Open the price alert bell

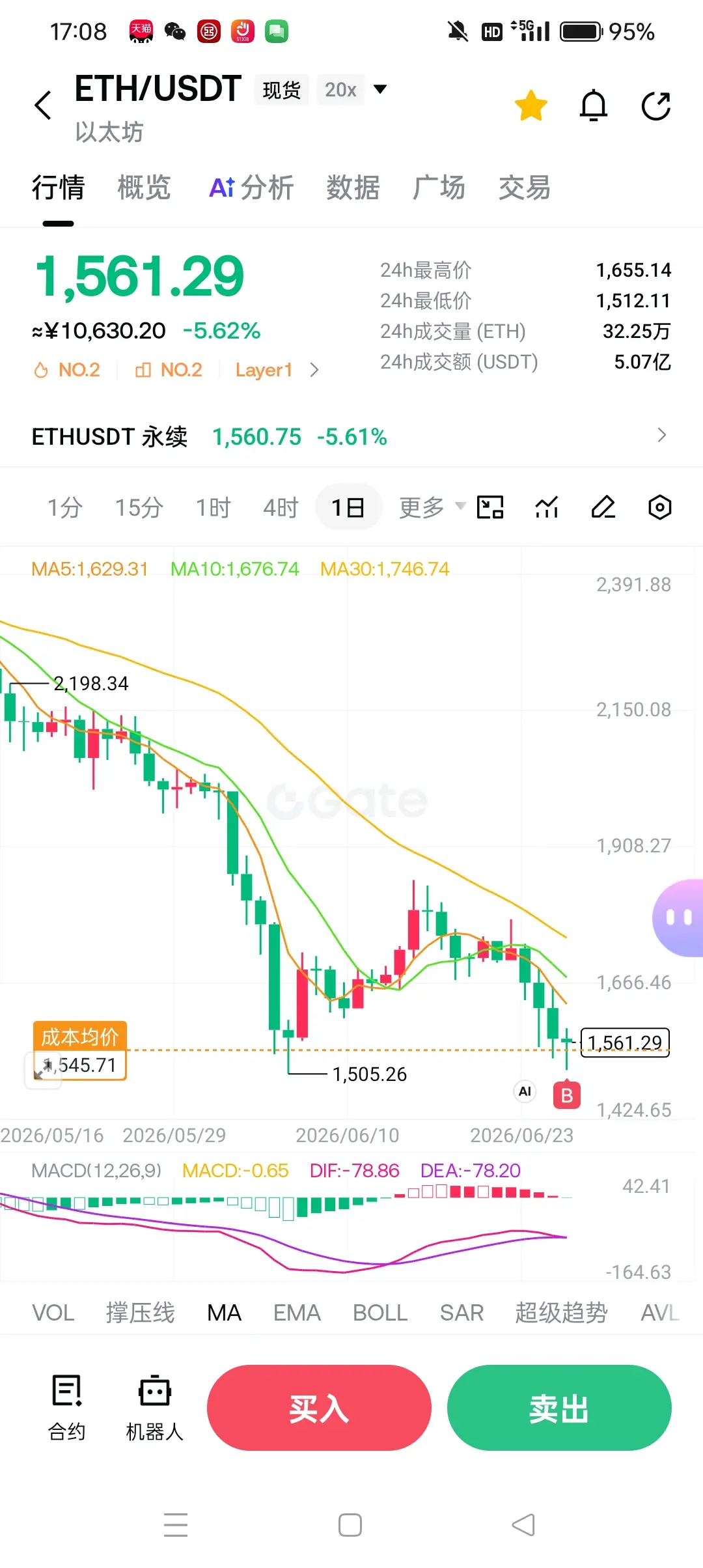click(x=594, y=105)
